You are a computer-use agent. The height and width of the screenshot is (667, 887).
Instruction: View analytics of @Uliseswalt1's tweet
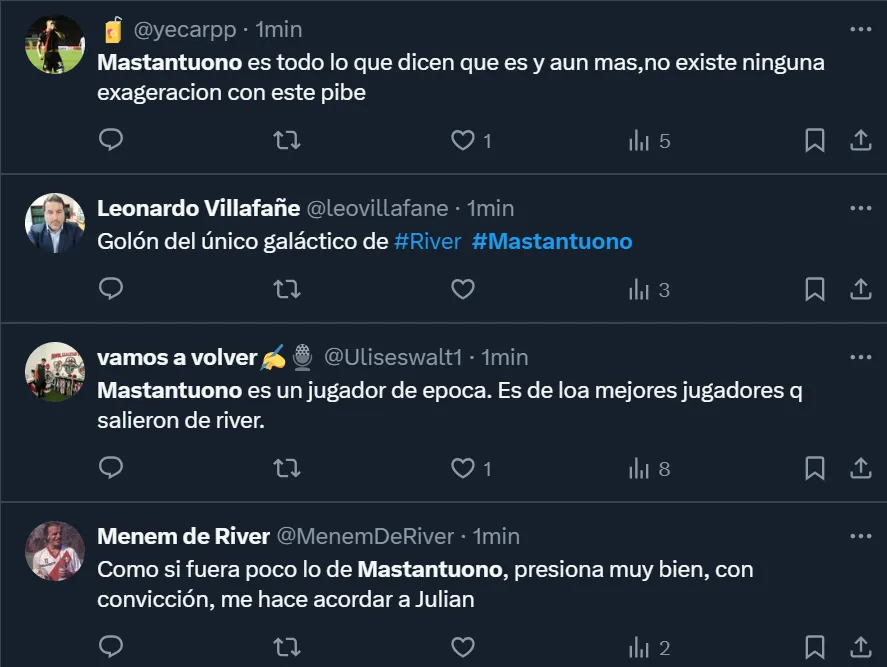click(649, 468)
